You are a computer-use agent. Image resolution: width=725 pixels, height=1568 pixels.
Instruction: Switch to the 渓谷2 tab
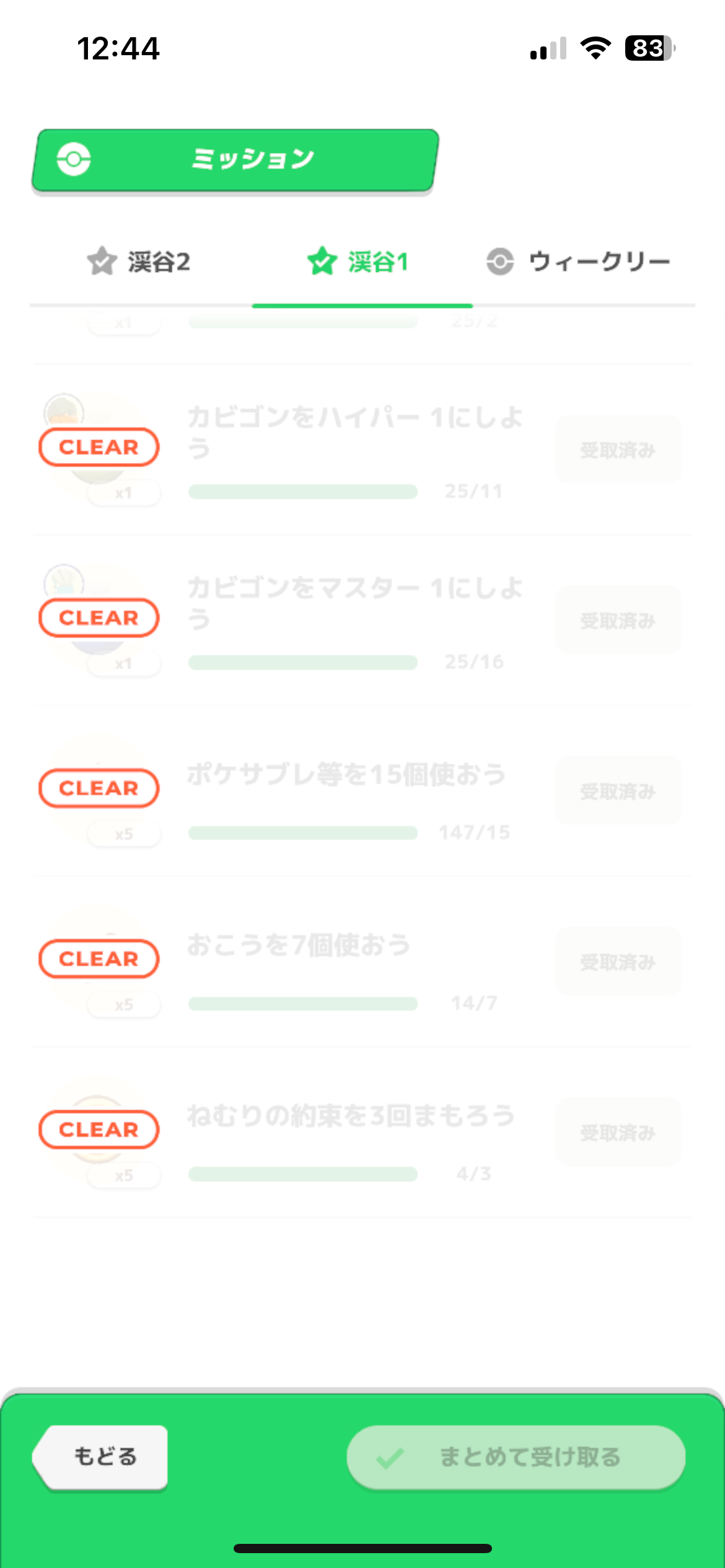(x=139, y=262)
